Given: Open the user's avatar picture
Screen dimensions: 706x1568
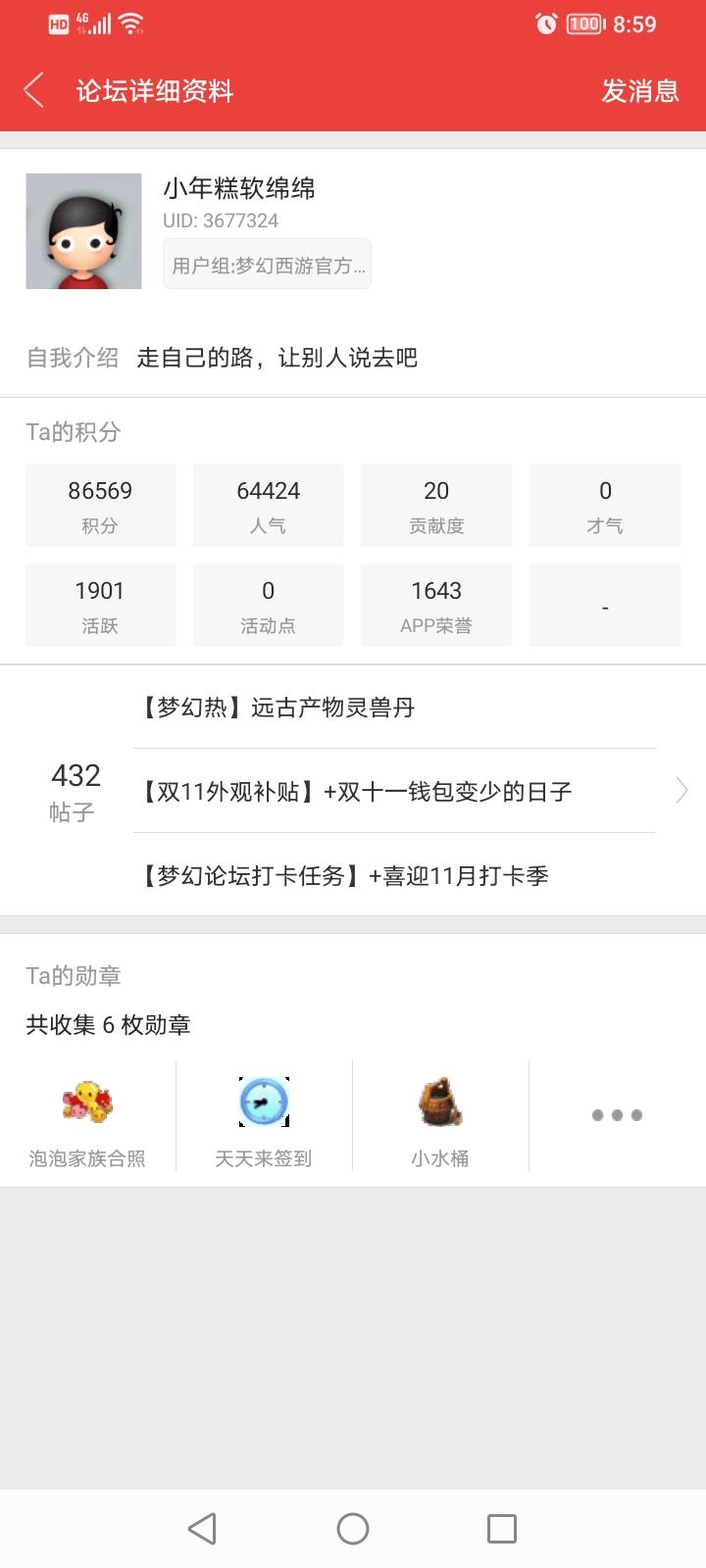Looking at the screenshot, I should click(84, 231).
